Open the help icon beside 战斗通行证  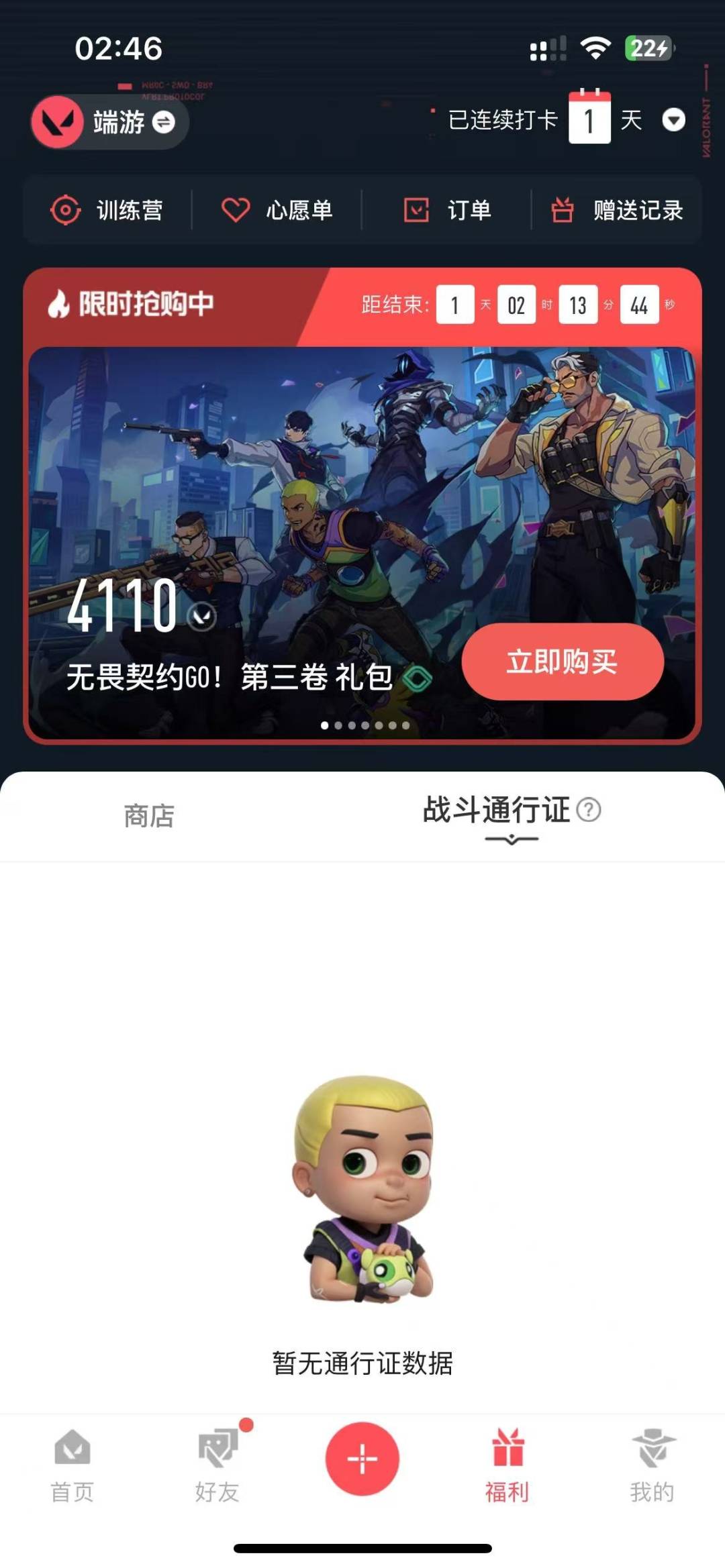tap(589, 810)
